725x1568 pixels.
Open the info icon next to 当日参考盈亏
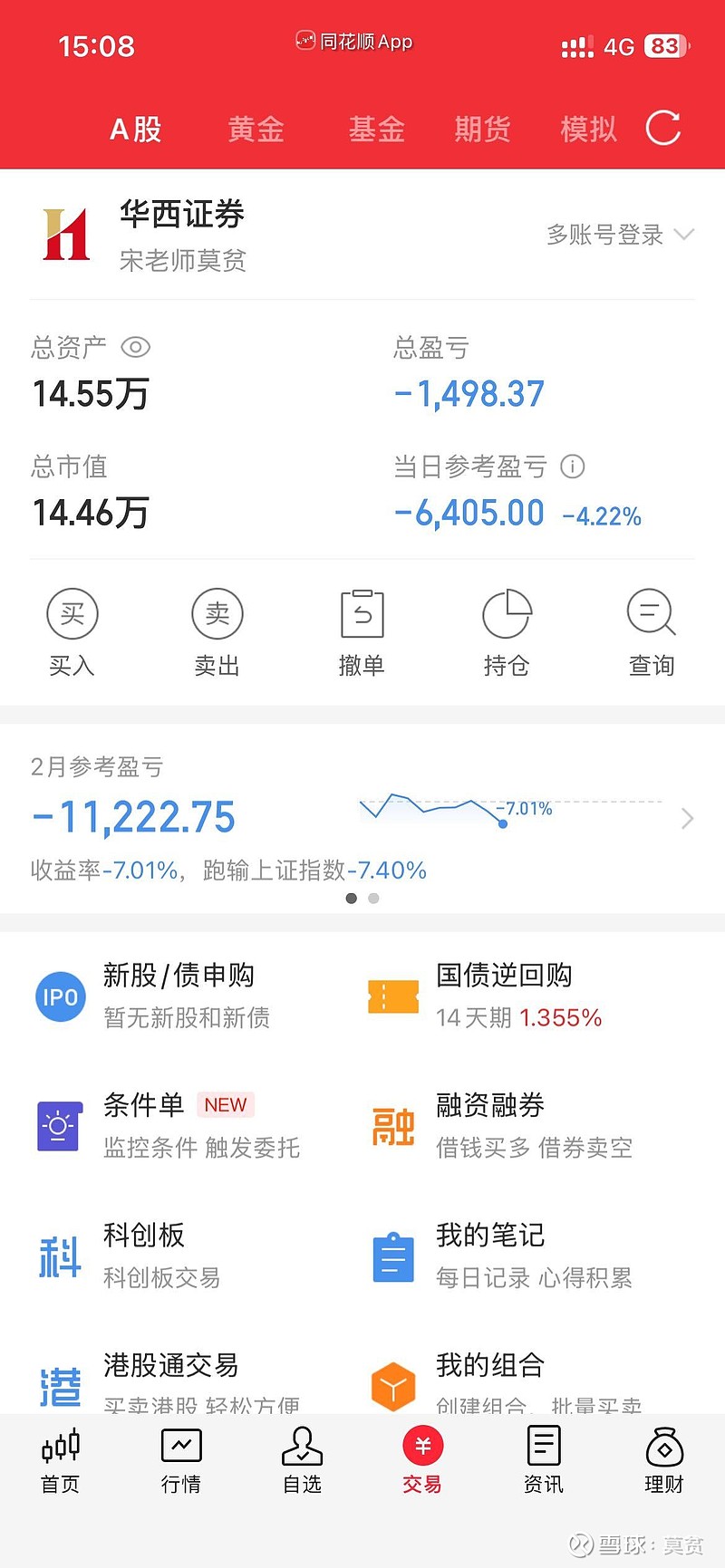(573, 467)
